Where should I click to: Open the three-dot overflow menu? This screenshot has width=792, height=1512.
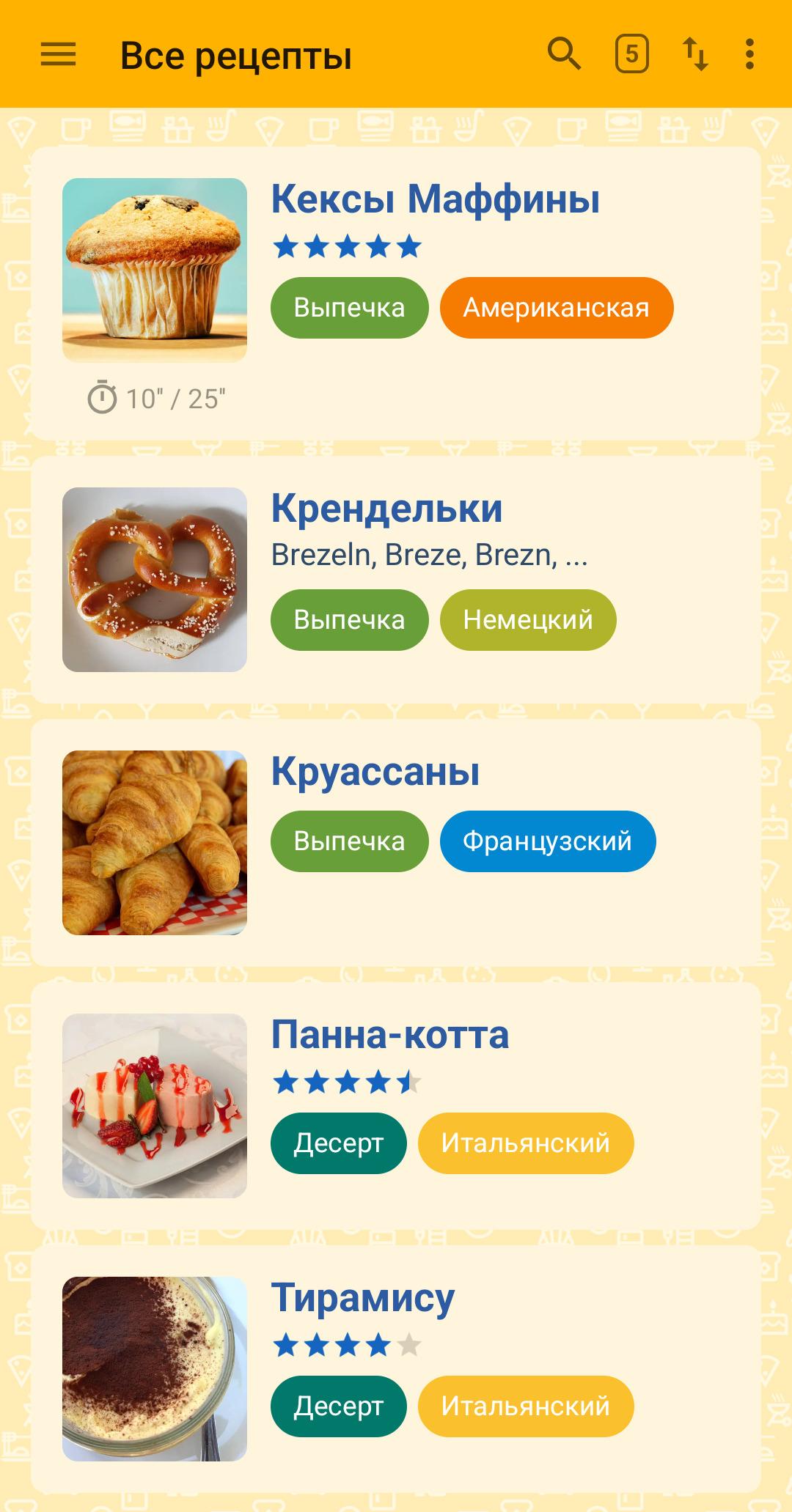(x=749, y=54)
